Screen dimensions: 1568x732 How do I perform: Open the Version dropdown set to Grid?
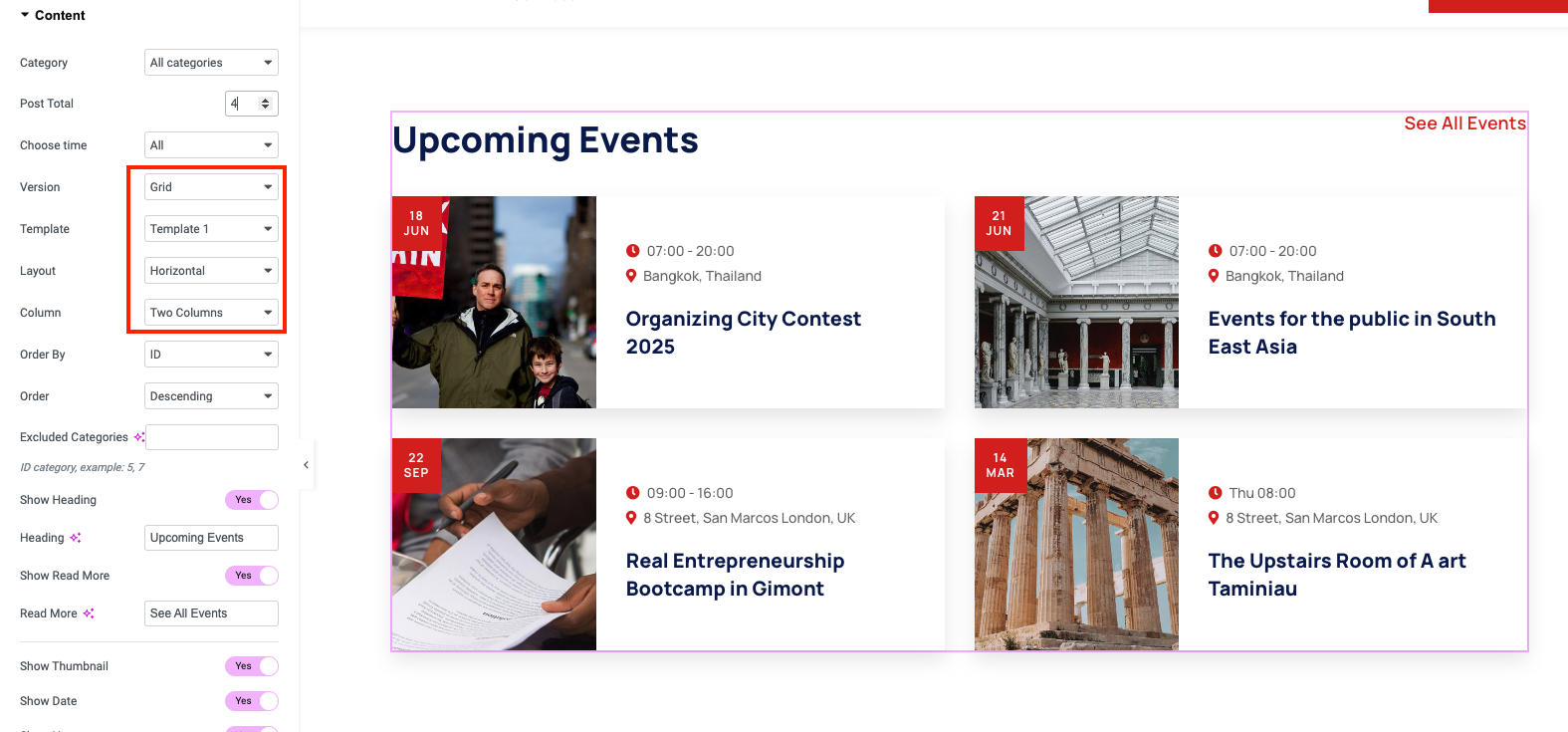211,187
